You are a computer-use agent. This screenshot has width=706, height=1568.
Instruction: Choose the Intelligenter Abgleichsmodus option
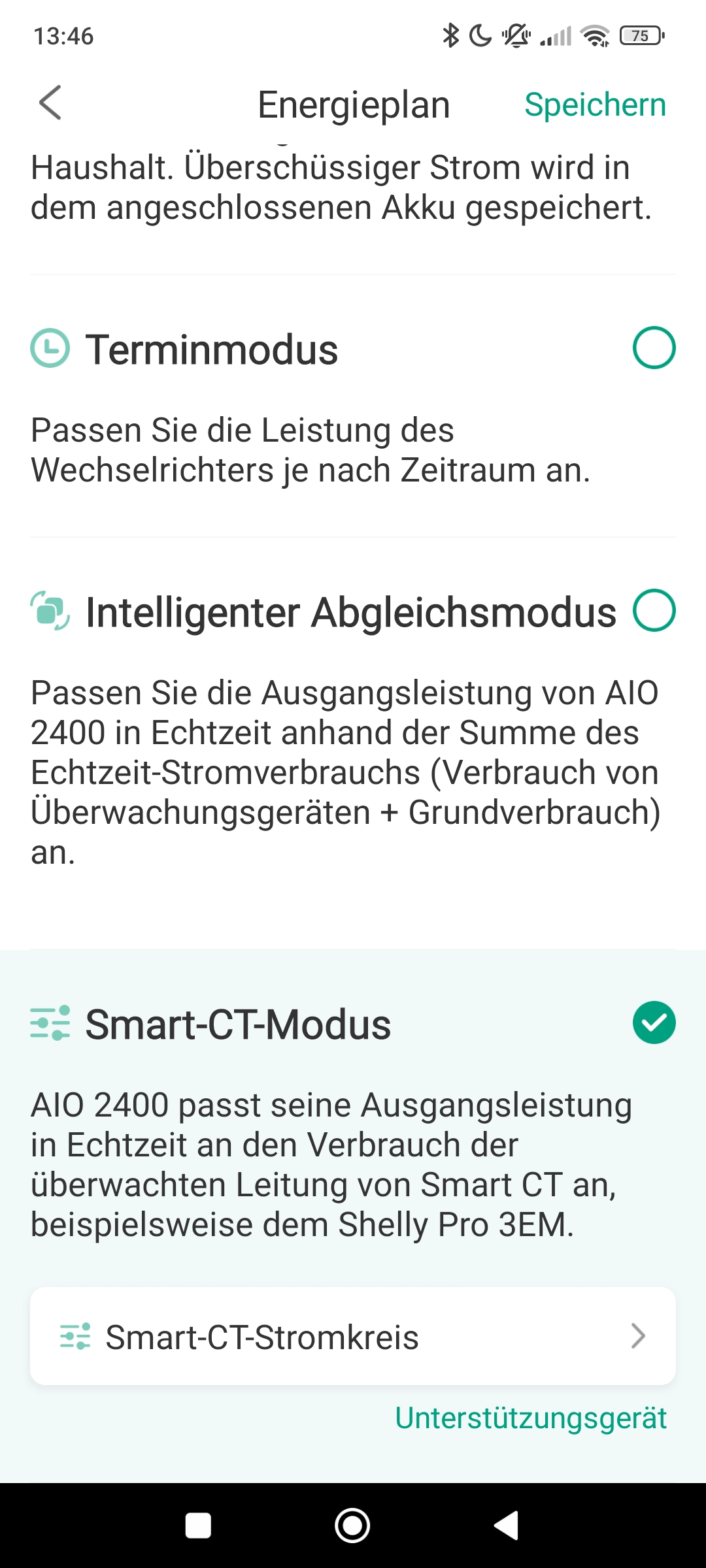[x=654, y=611]
